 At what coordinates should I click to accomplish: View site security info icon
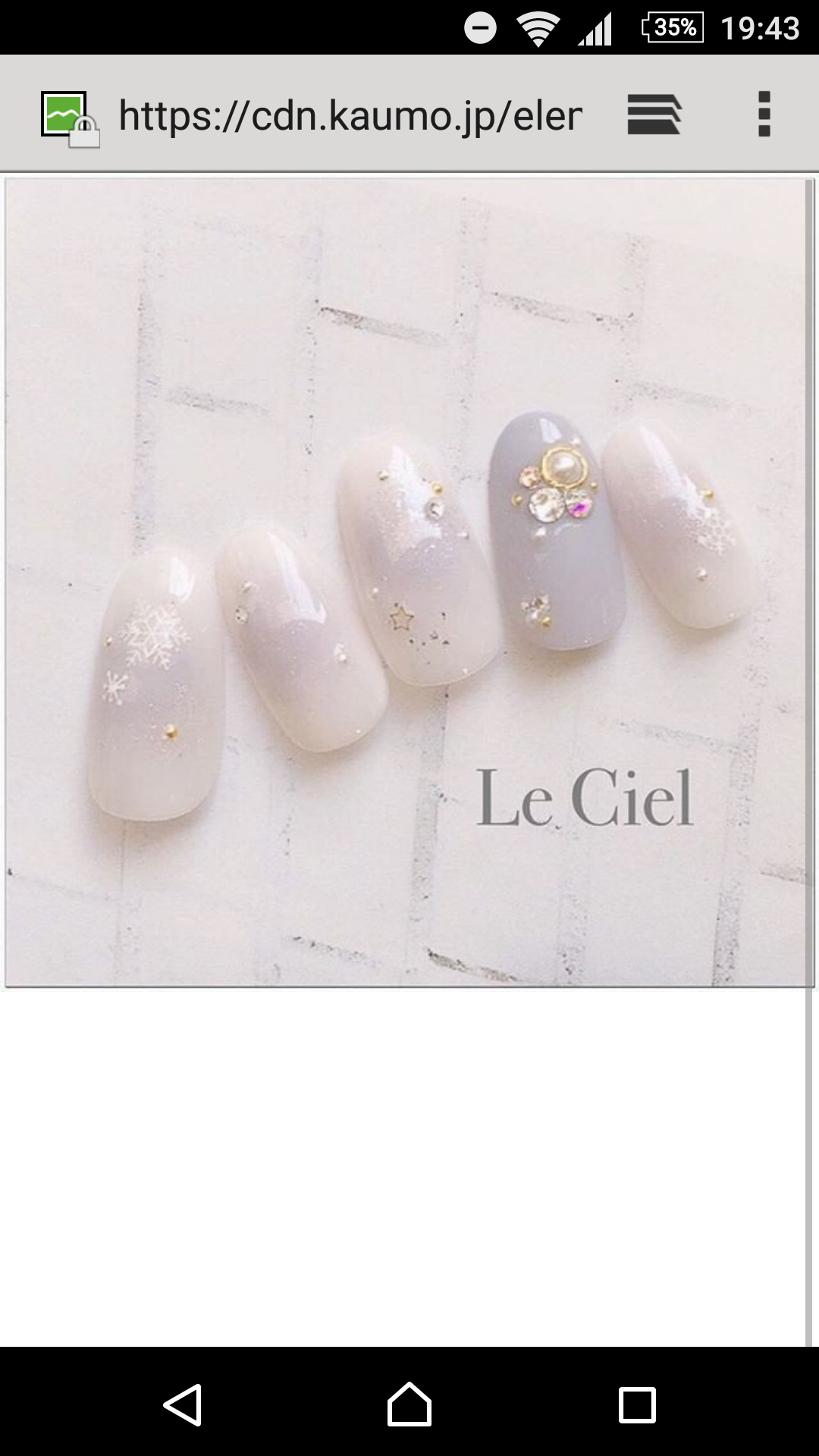70,119
